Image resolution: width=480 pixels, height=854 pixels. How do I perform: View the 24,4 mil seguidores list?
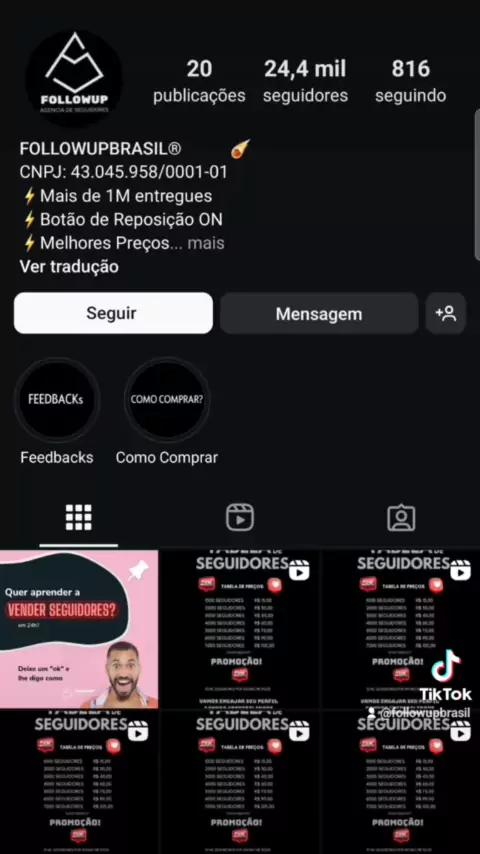click(x=305, y=81)
